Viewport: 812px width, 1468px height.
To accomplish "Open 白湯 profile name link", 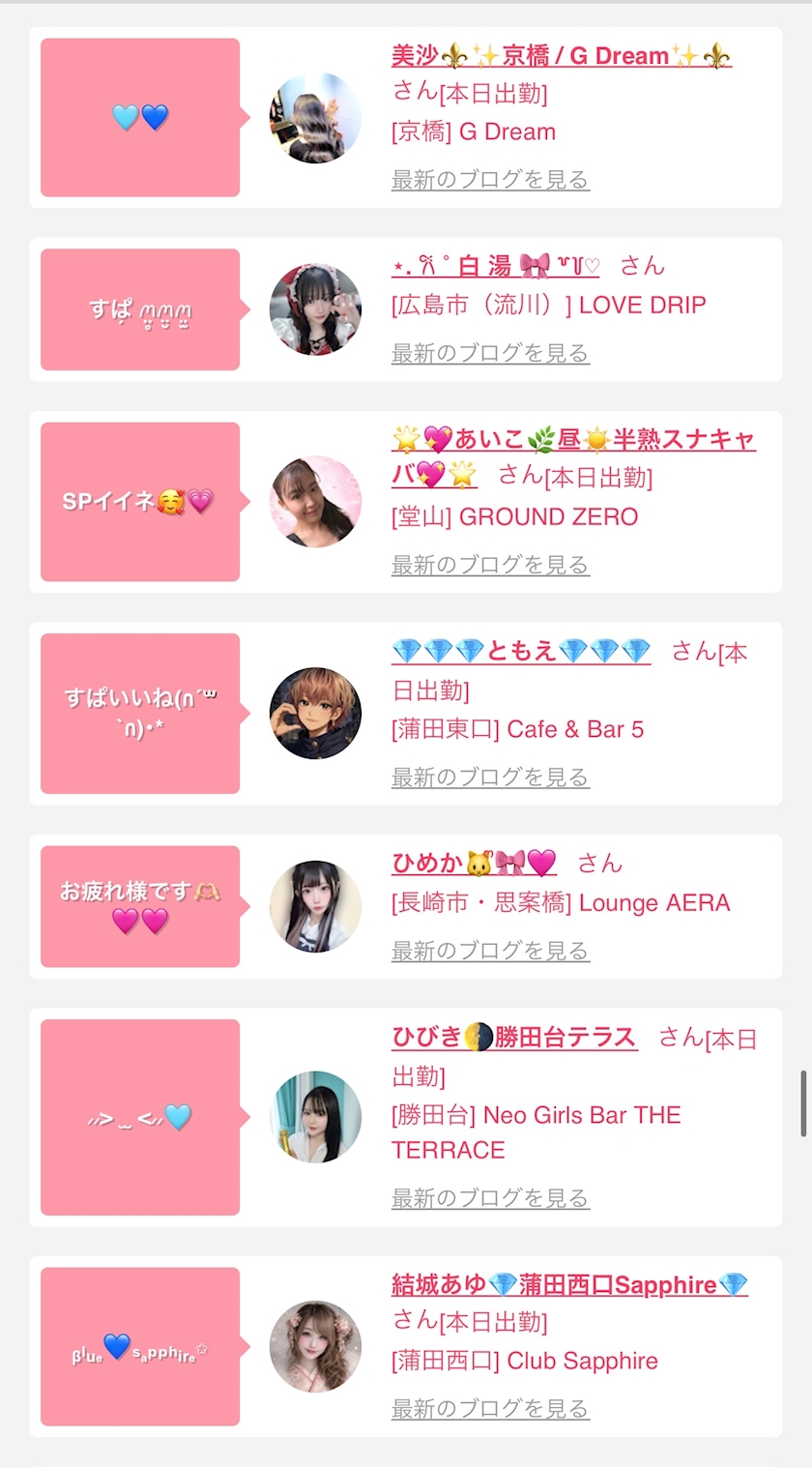I will pyautogui.click(x=495, y=266).
